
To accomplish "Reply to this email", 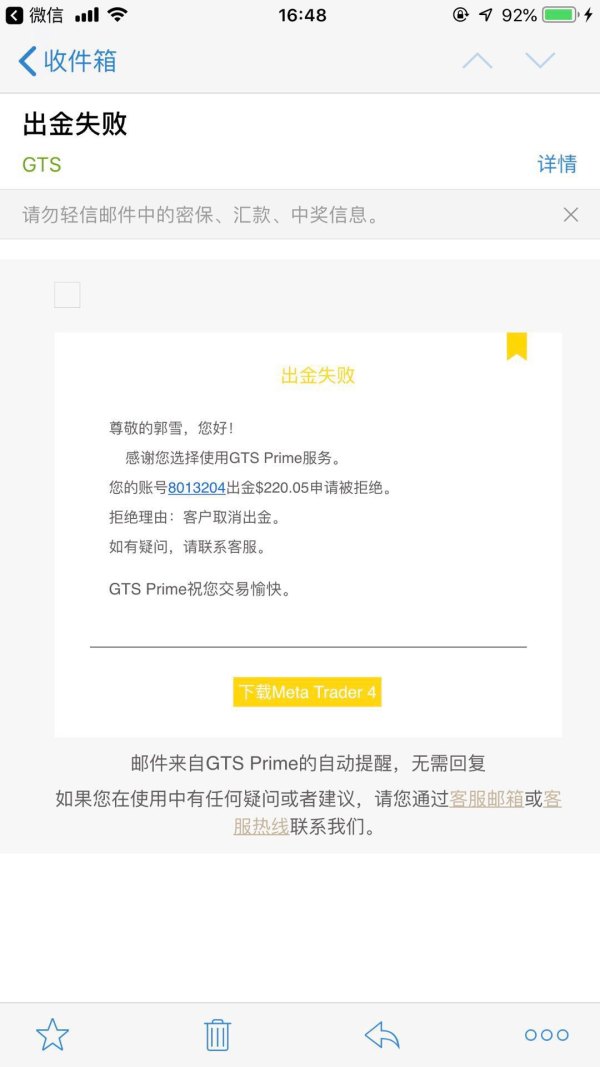I will pos(382,1034).
